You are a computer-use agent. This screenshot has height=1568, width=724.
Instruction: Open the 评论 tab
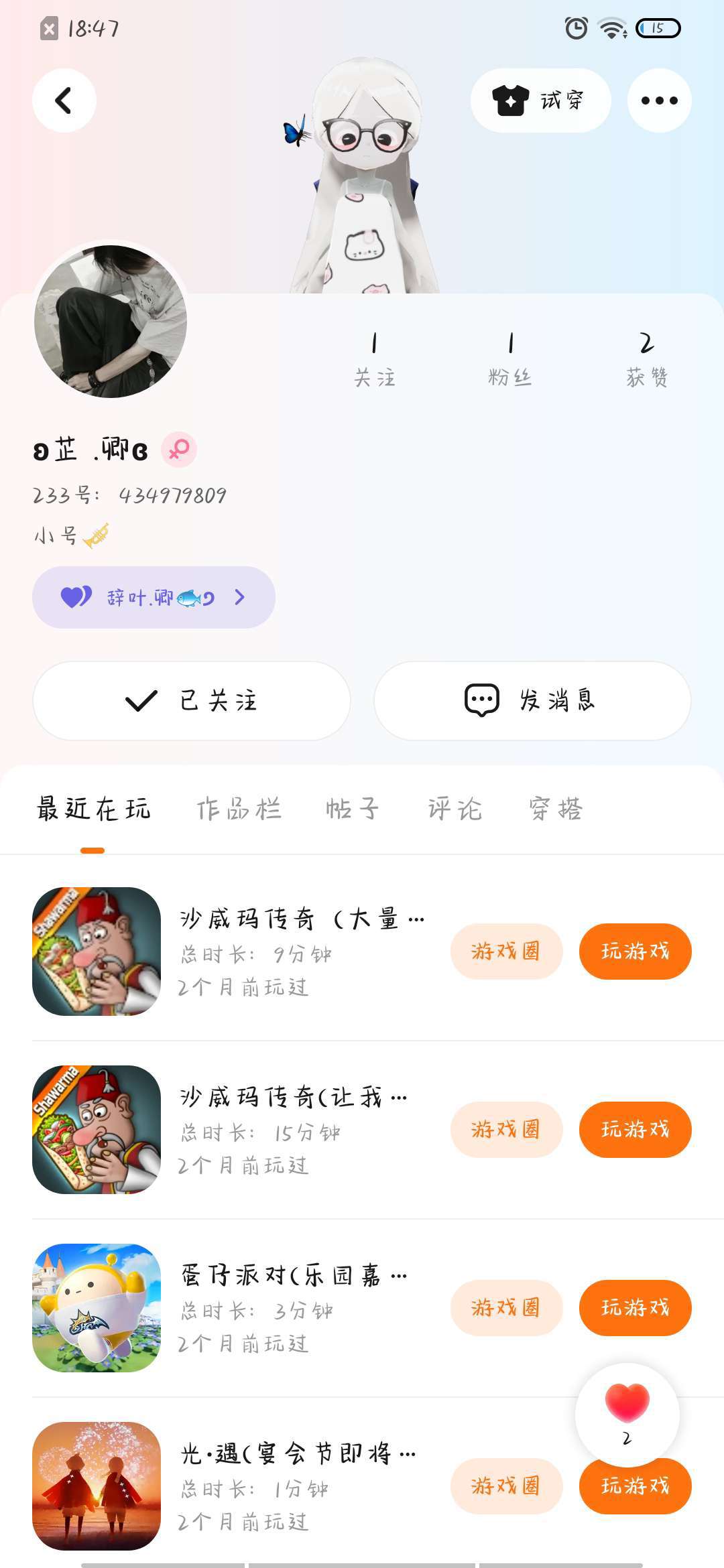pos(455,809)
